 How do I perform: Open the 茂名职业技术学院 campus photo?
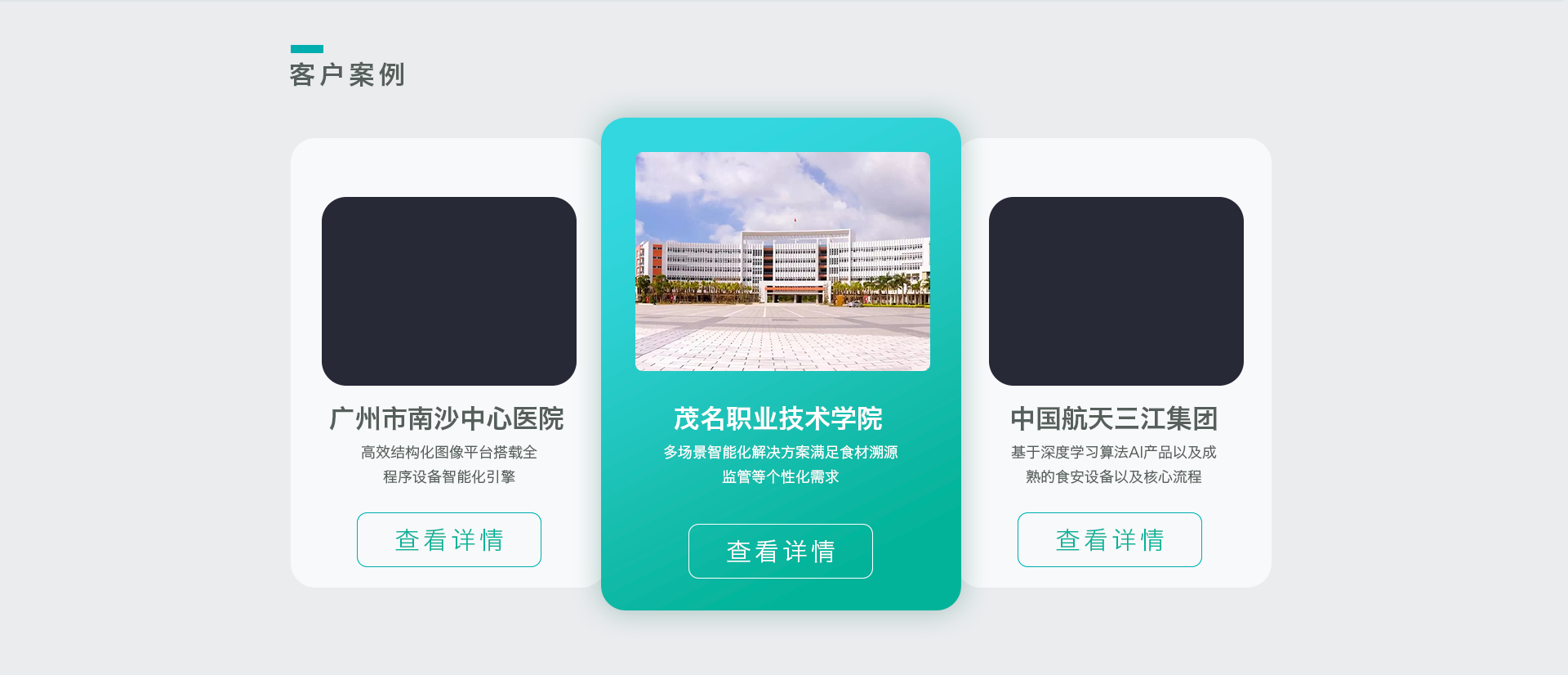tap(782, 262)
